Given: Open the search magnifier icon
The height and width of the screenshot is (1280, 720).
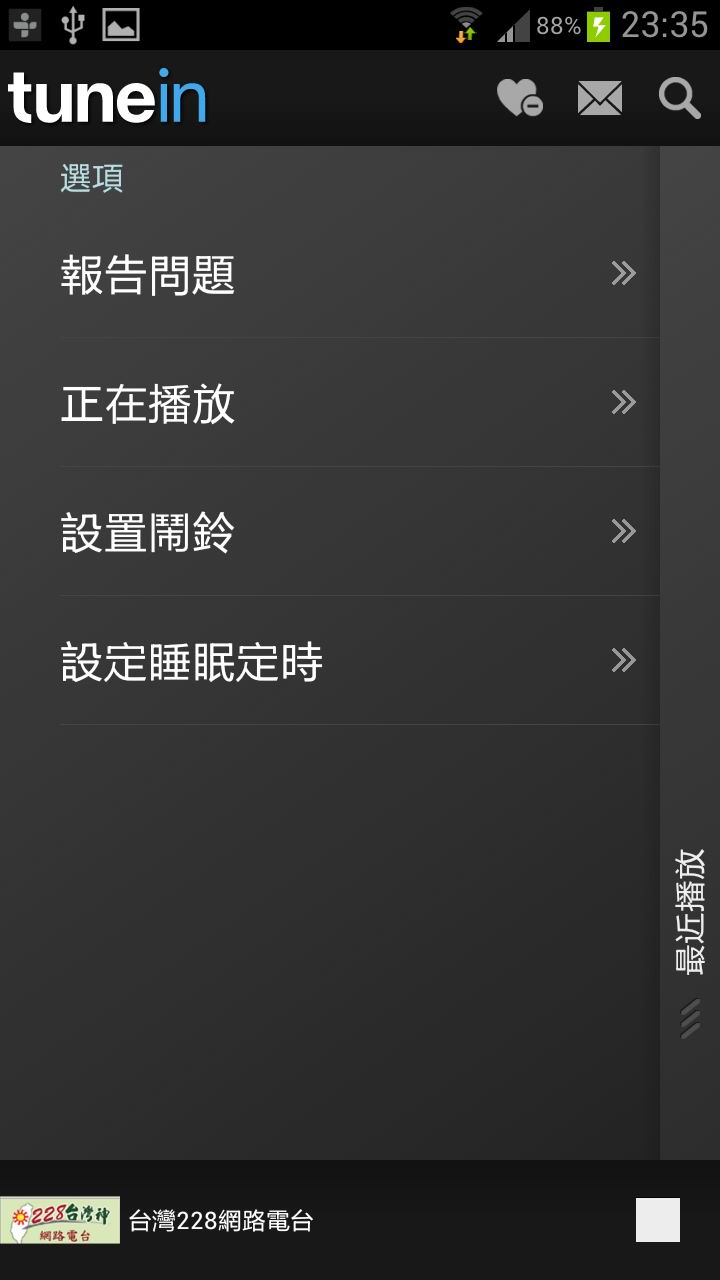Looking at the screenshot, I should [679, 98].
